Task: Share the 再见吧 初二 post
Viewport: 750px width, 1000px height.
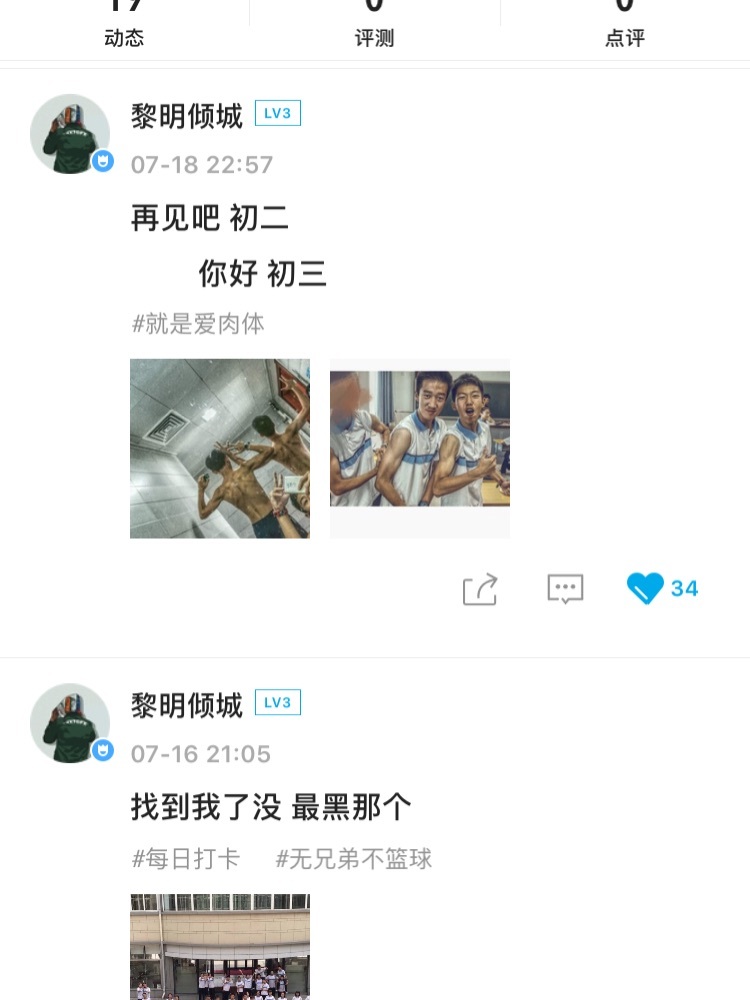Action: (480, 589)
